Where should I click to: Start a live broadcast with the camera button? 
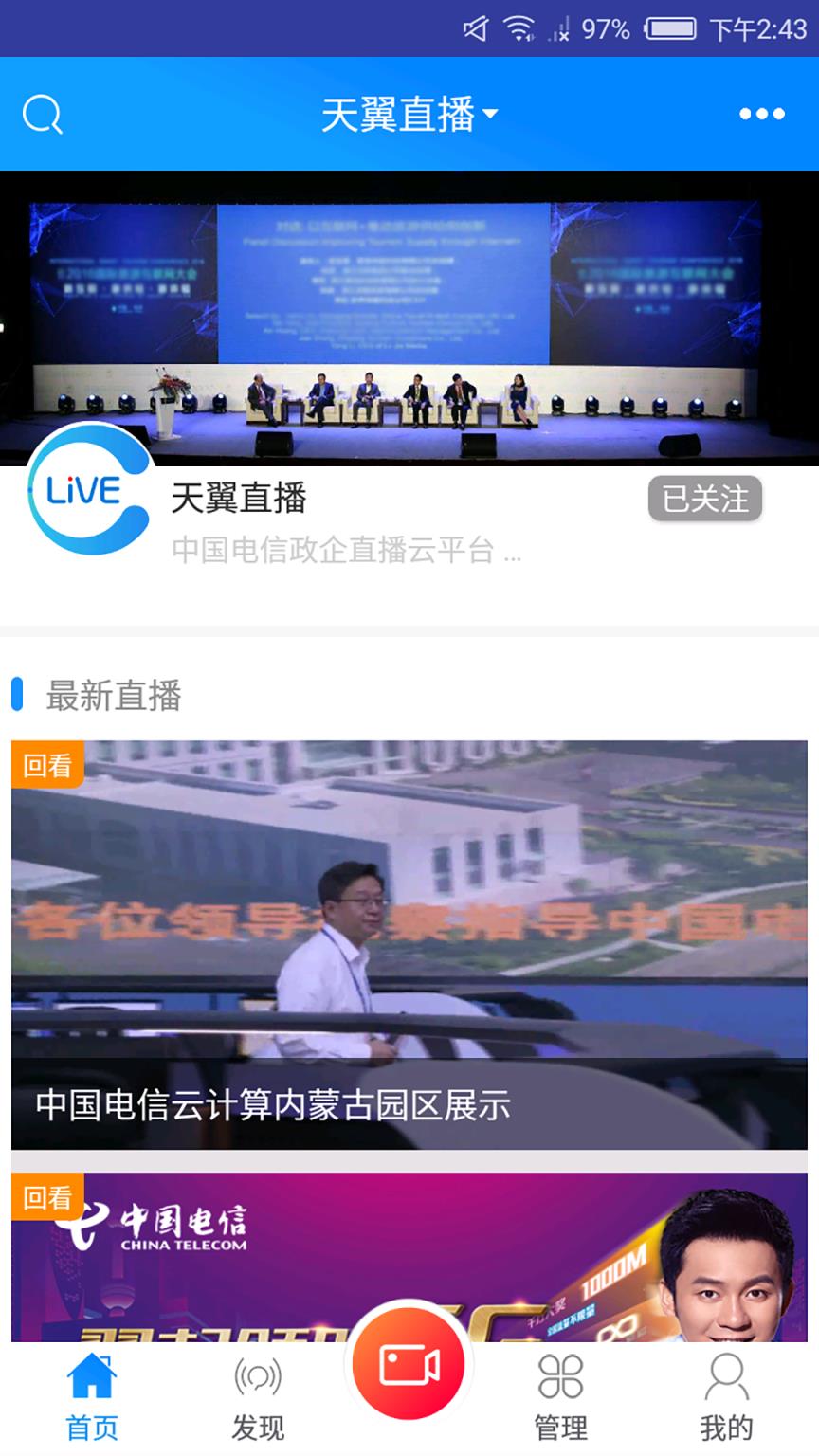409,1365
